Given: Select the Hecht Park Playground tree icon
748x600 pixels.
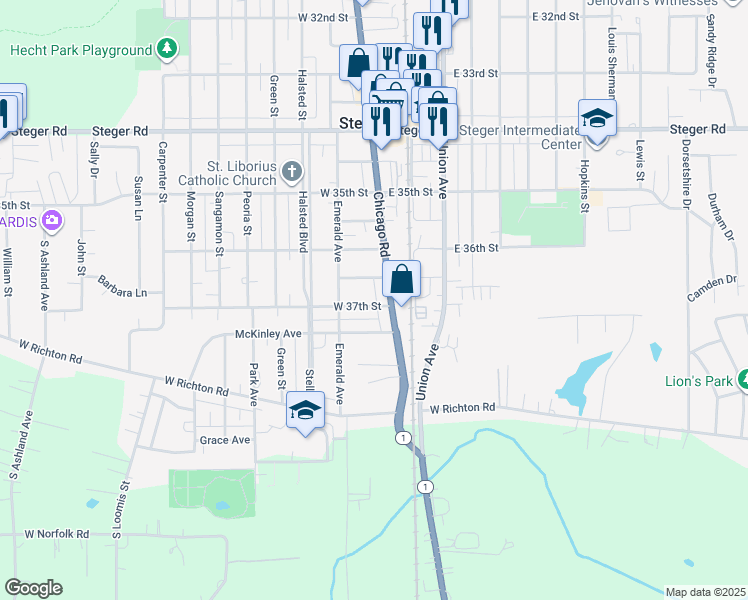Looking at the screenshot, I should (167, 48).
